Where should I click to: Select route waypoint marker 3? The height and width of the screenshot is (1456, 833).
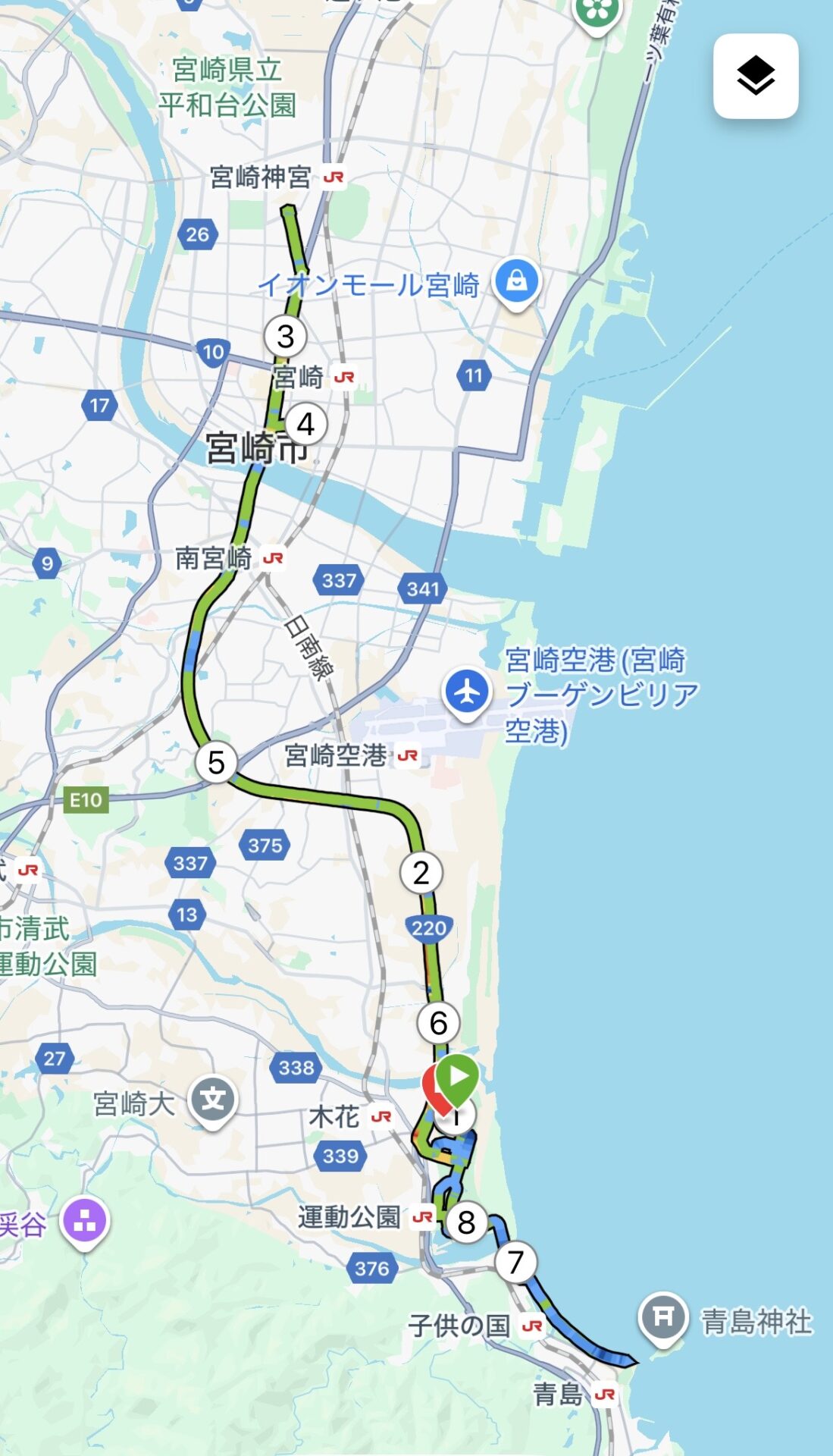[285, 336]
